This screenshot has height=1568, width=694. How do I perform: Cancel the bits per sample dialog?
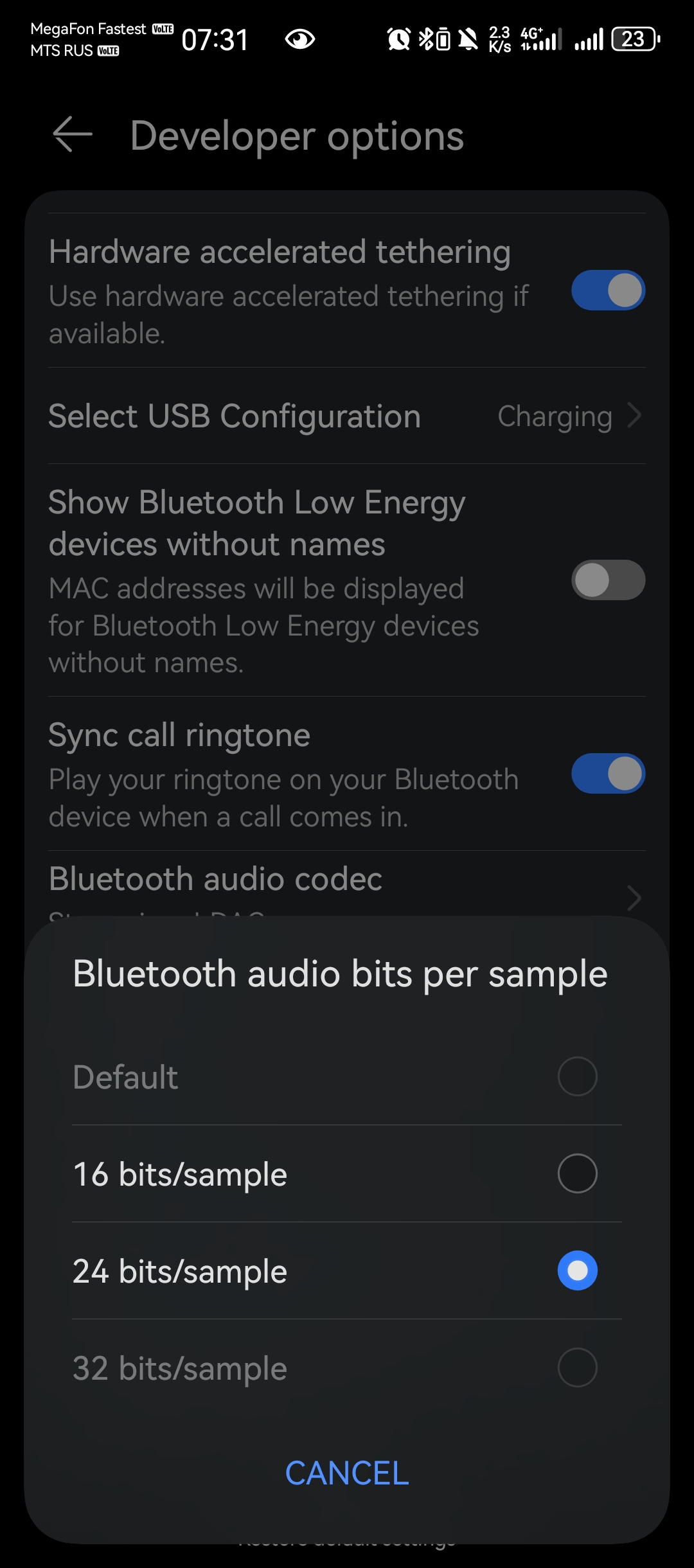(347, 1473)
